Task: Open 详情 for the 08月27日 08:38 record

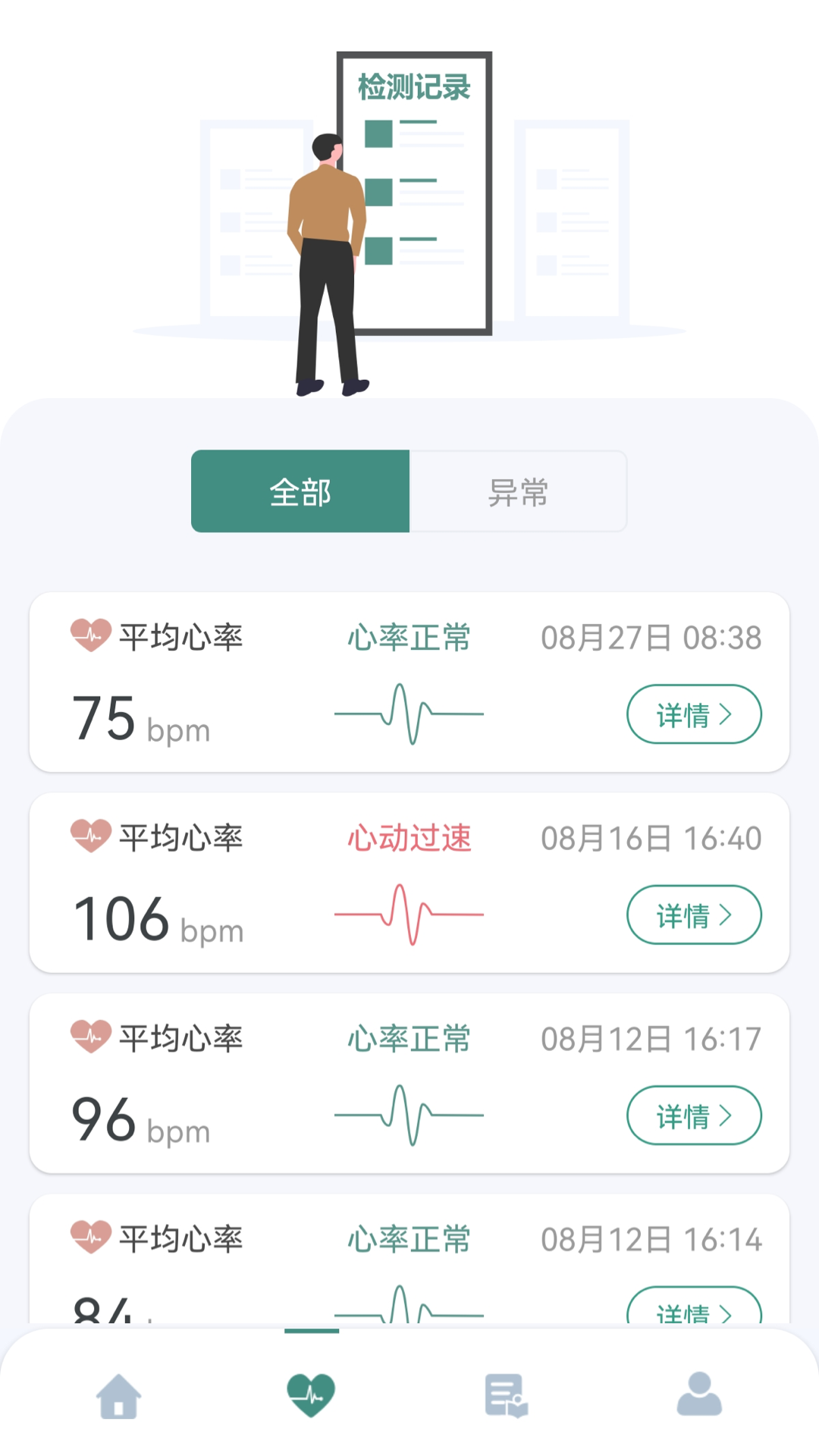Action: pyautogui.click(x=693, y=714)
